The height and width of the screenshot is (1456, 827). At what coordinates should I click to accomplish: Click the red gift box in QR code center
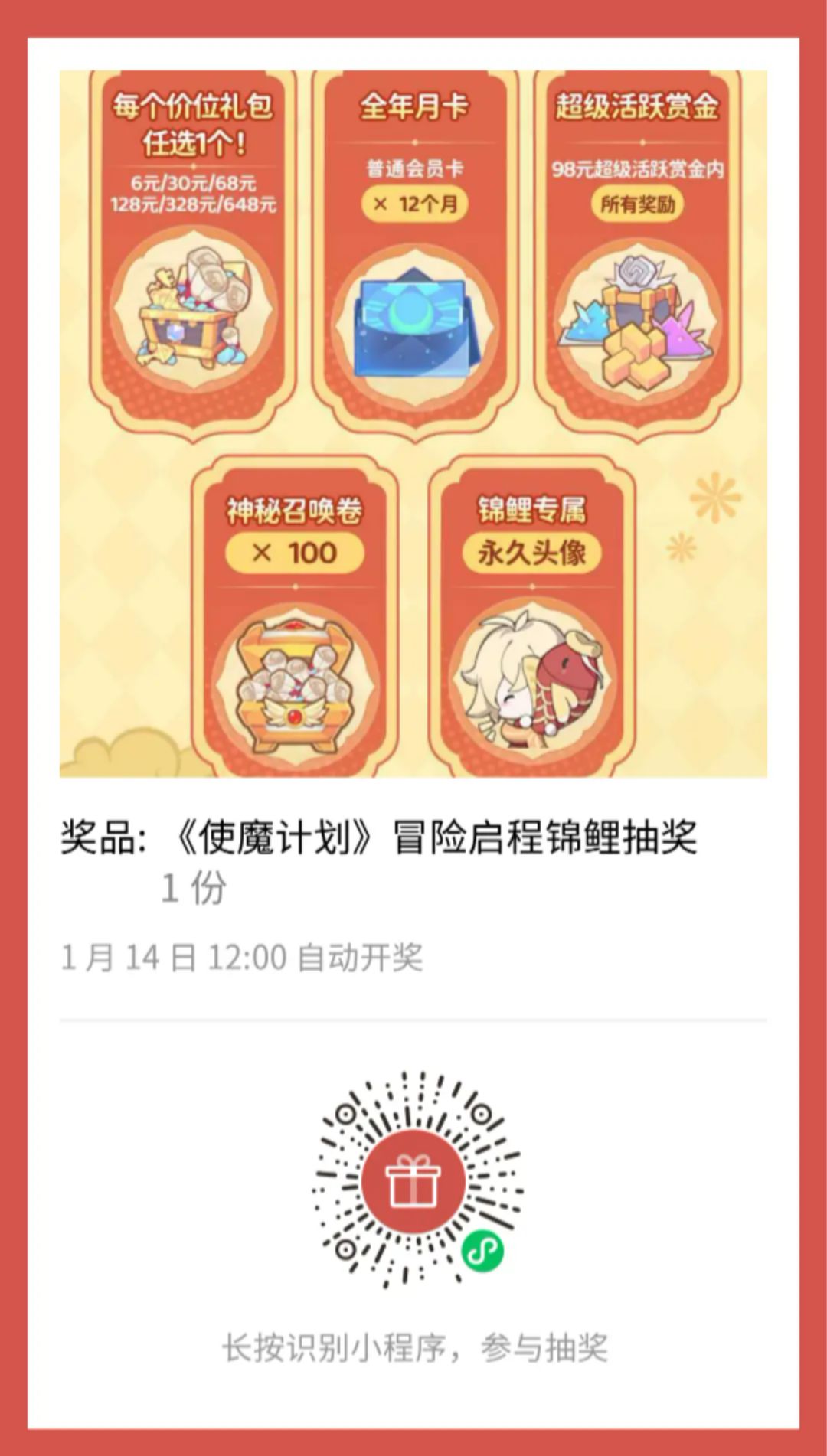(x=413, y=1179)
